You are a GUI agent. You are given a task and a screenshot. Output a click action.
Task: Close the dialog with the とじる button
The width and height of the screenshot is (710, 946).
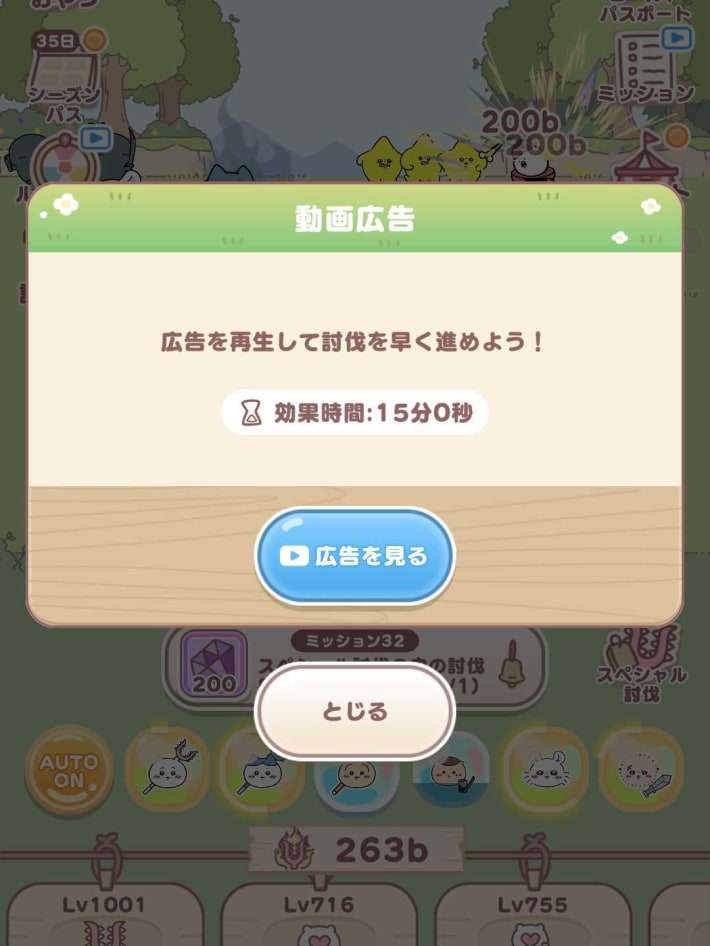tap(355, 712)
